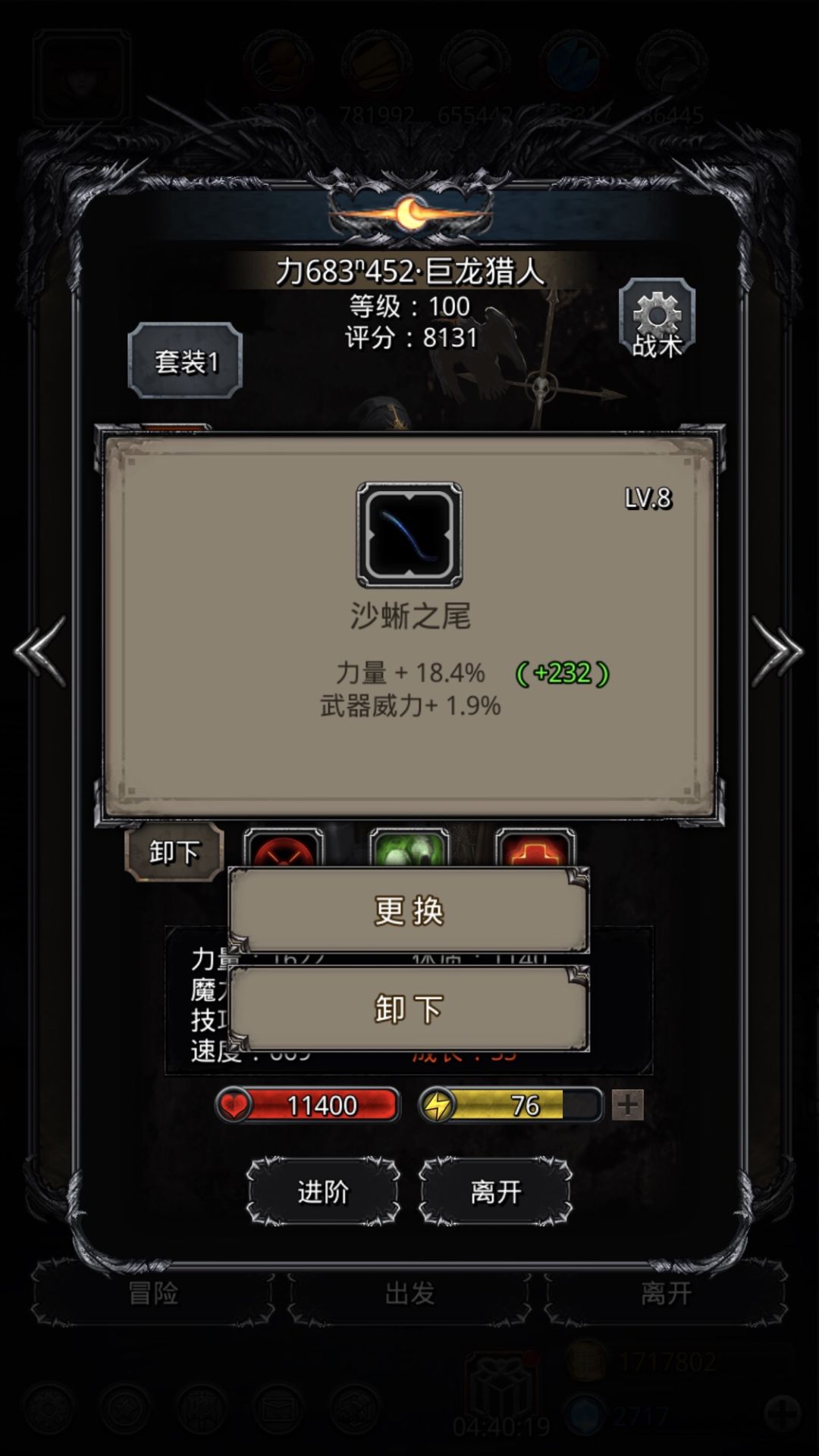Browse previous item with left arrow
This screenshot has width=819, height=1456.
coord(34,652)
